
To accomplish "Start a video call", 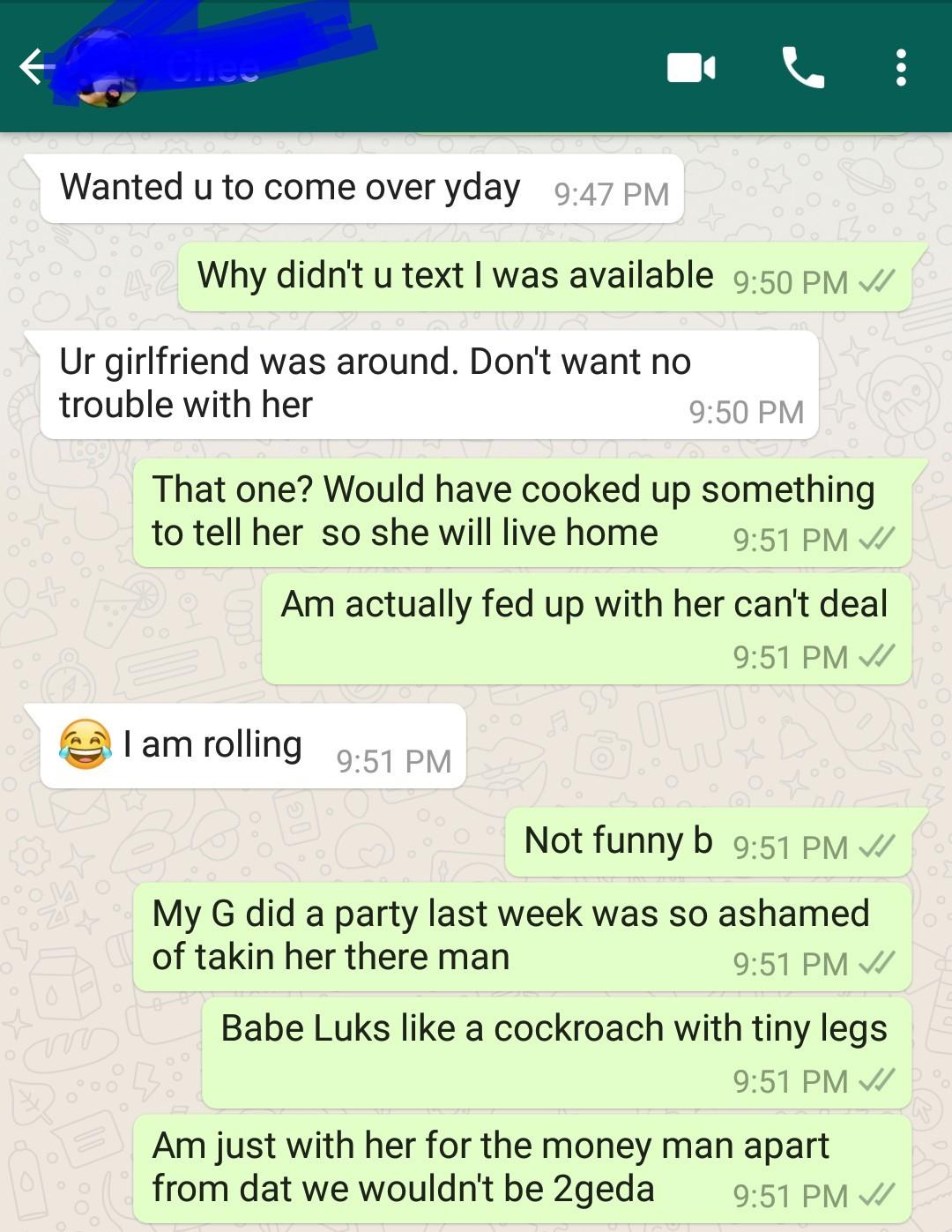I will click(x=691, y=68).
